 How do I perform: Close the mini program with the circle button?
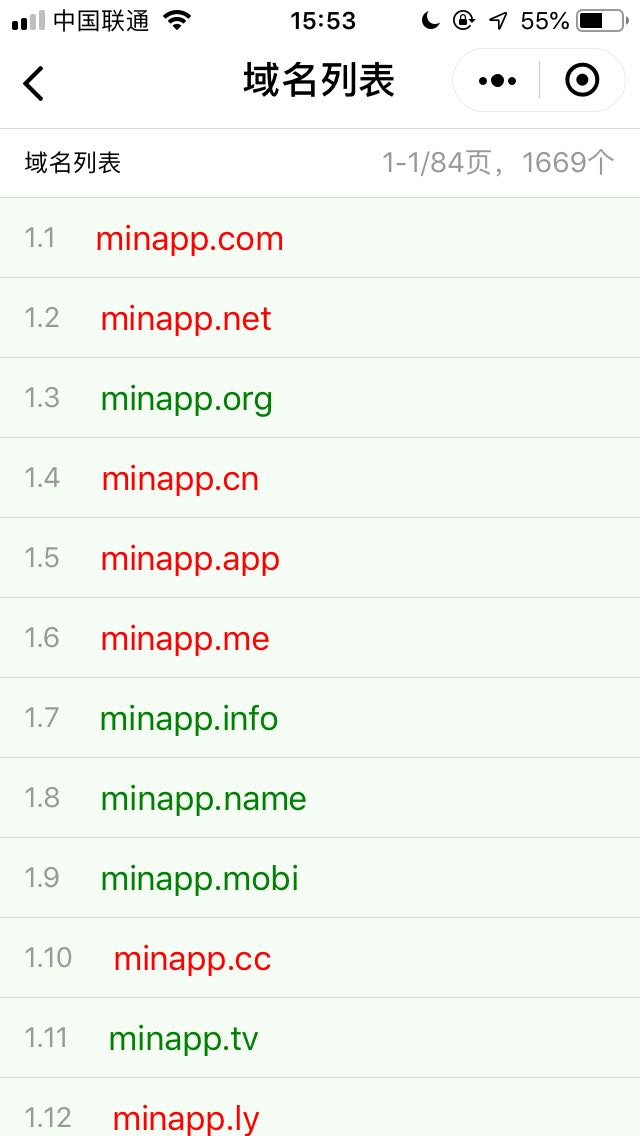tap(582, 80)
